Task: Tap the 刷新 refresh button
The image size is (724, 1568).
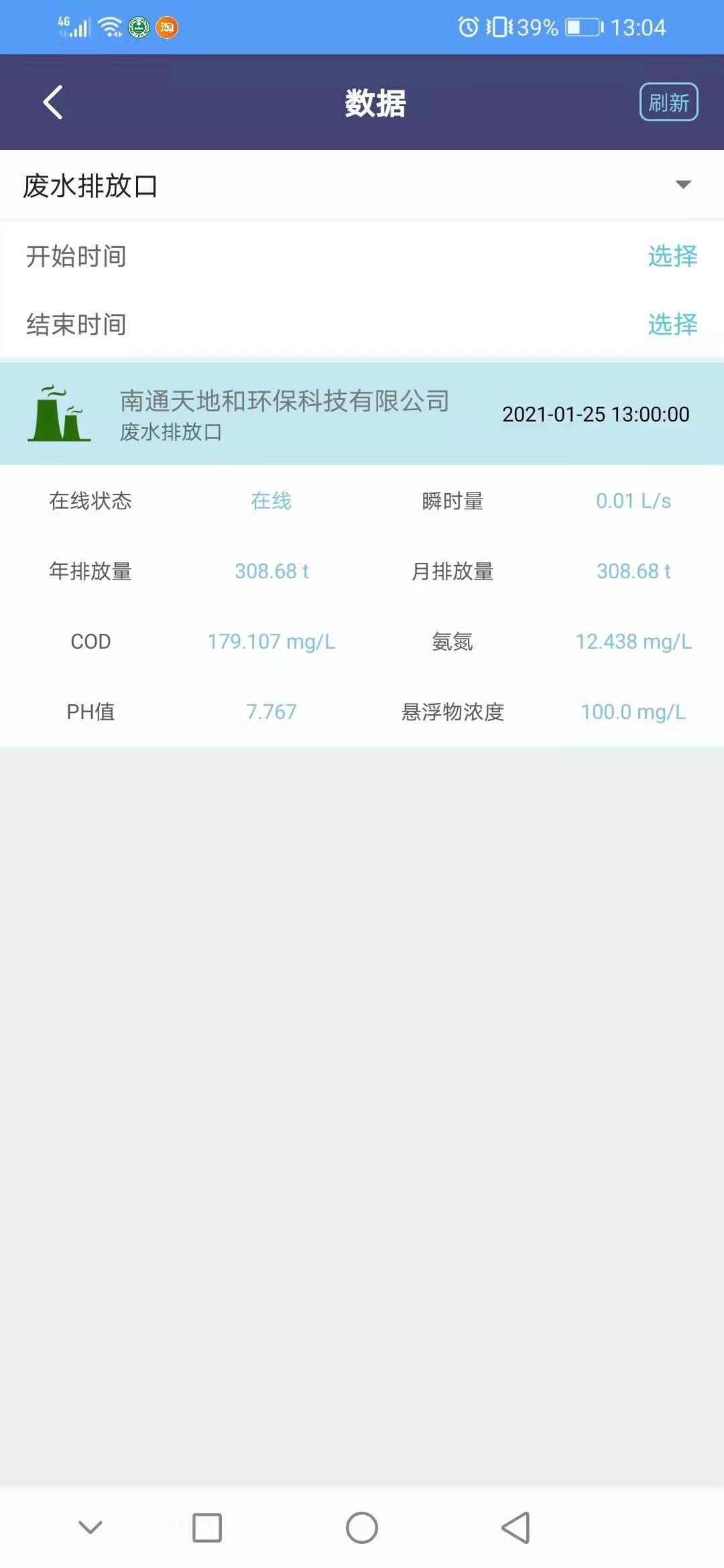Action: [668, 103]
